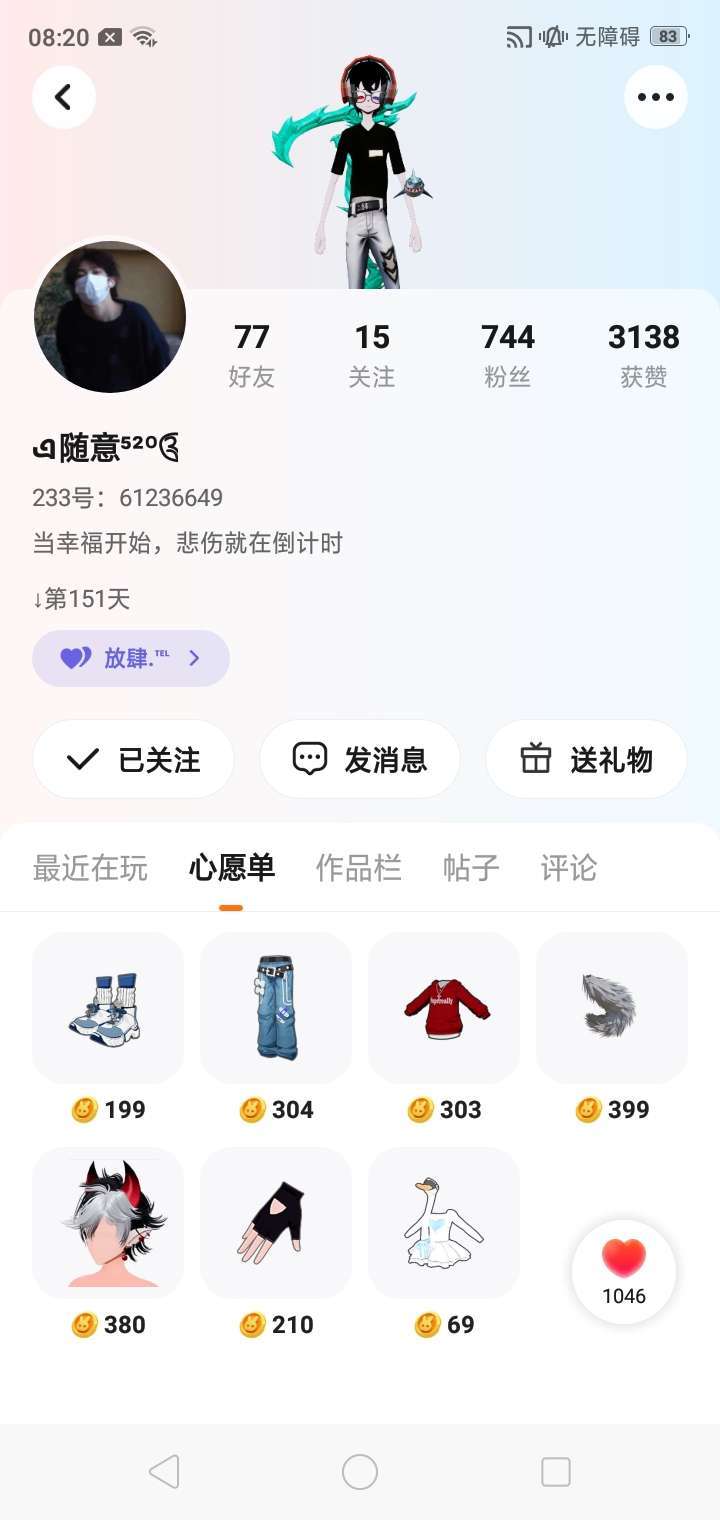The height and width of the screenshot is (1520, 720).
Task: Open the three-dot overflow menu
Action: (x=655, y=97)
